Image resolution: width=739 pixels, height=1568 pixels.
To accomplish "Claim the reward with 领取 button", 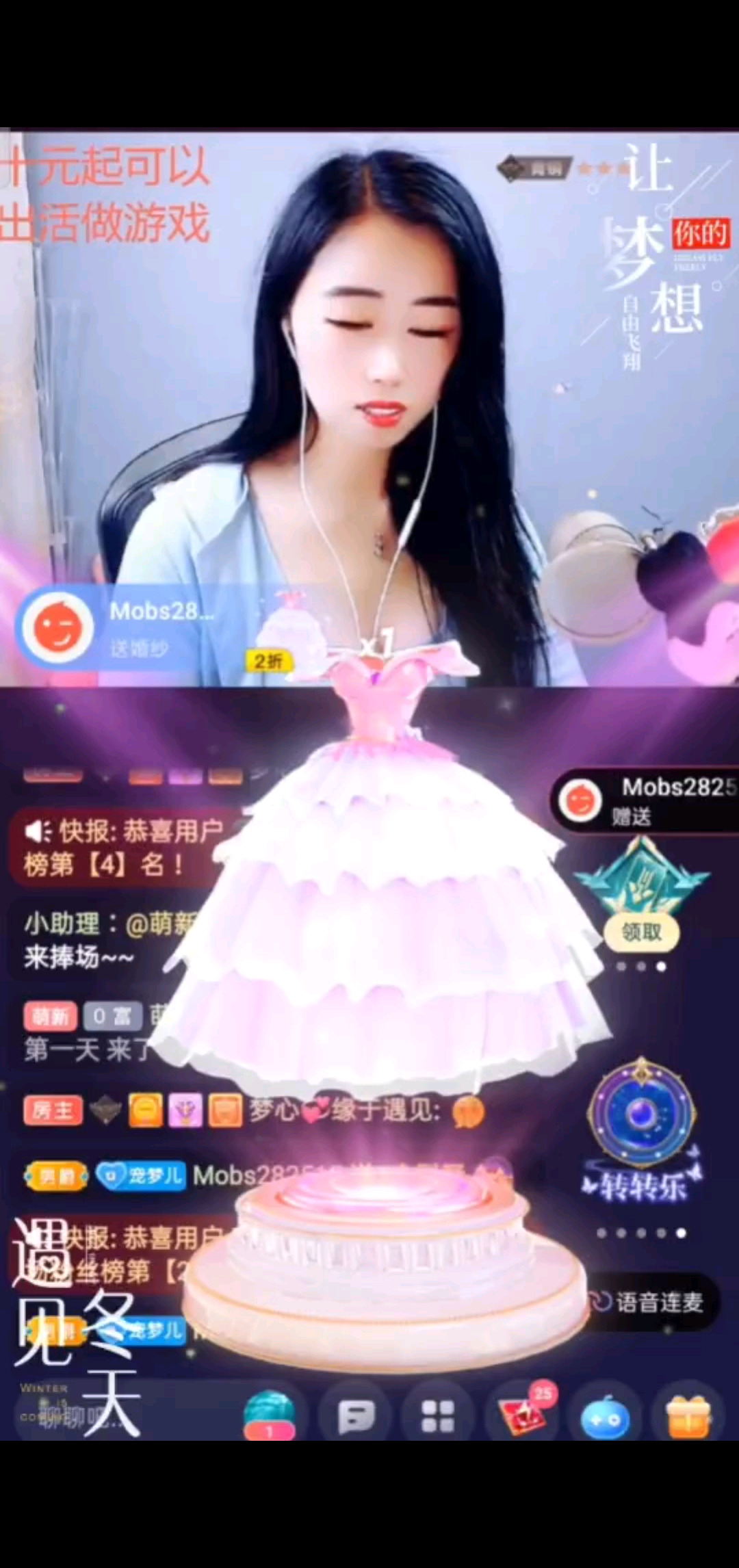I will 641,932.
